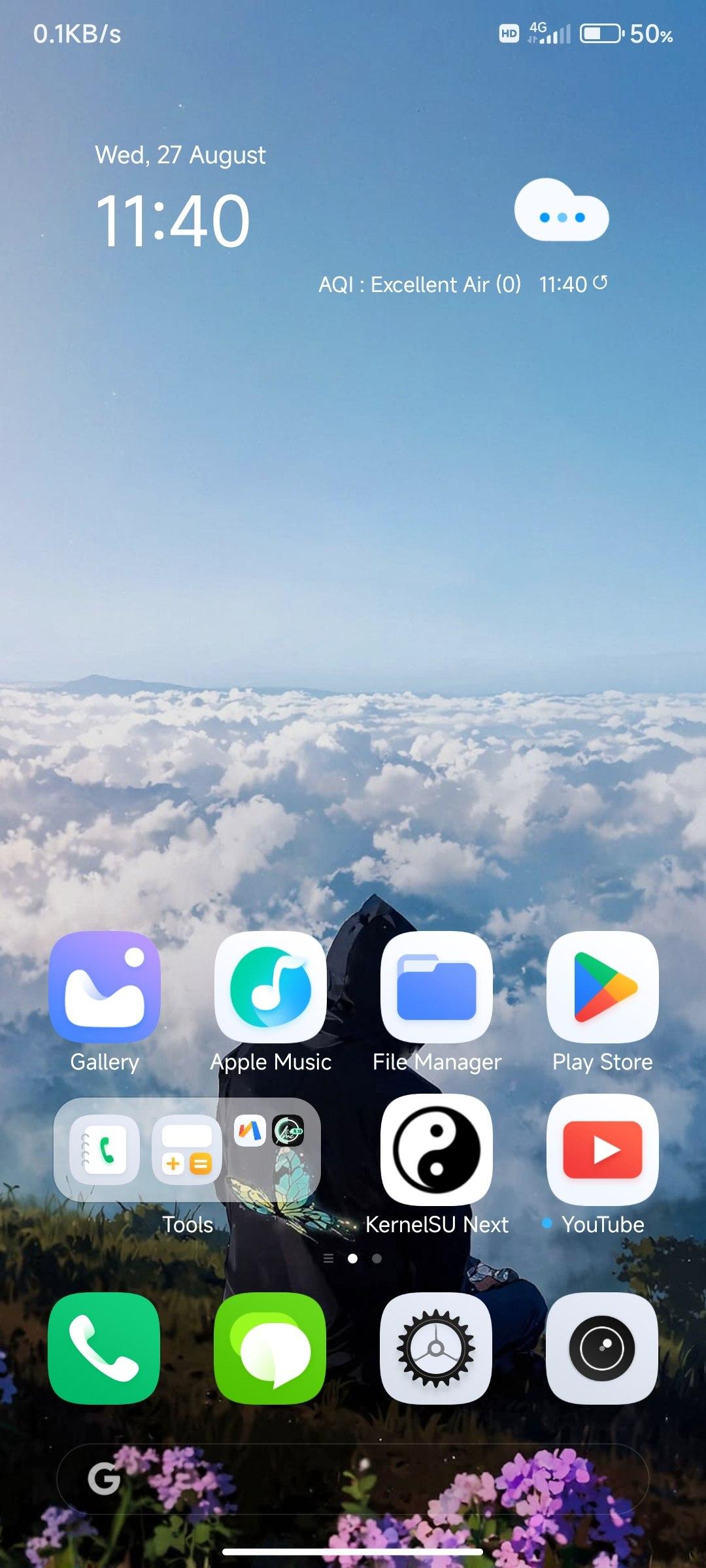Refresh the weather AQI widget

click(600, 283)
